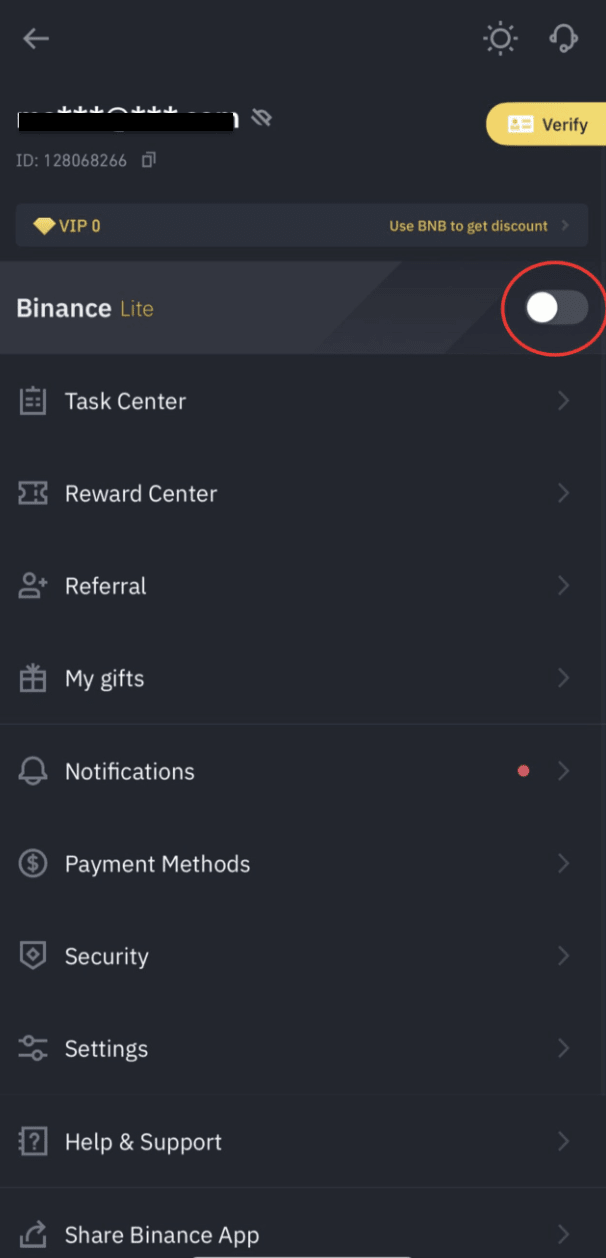Switch the theme with the sun icon

[500, 39]
